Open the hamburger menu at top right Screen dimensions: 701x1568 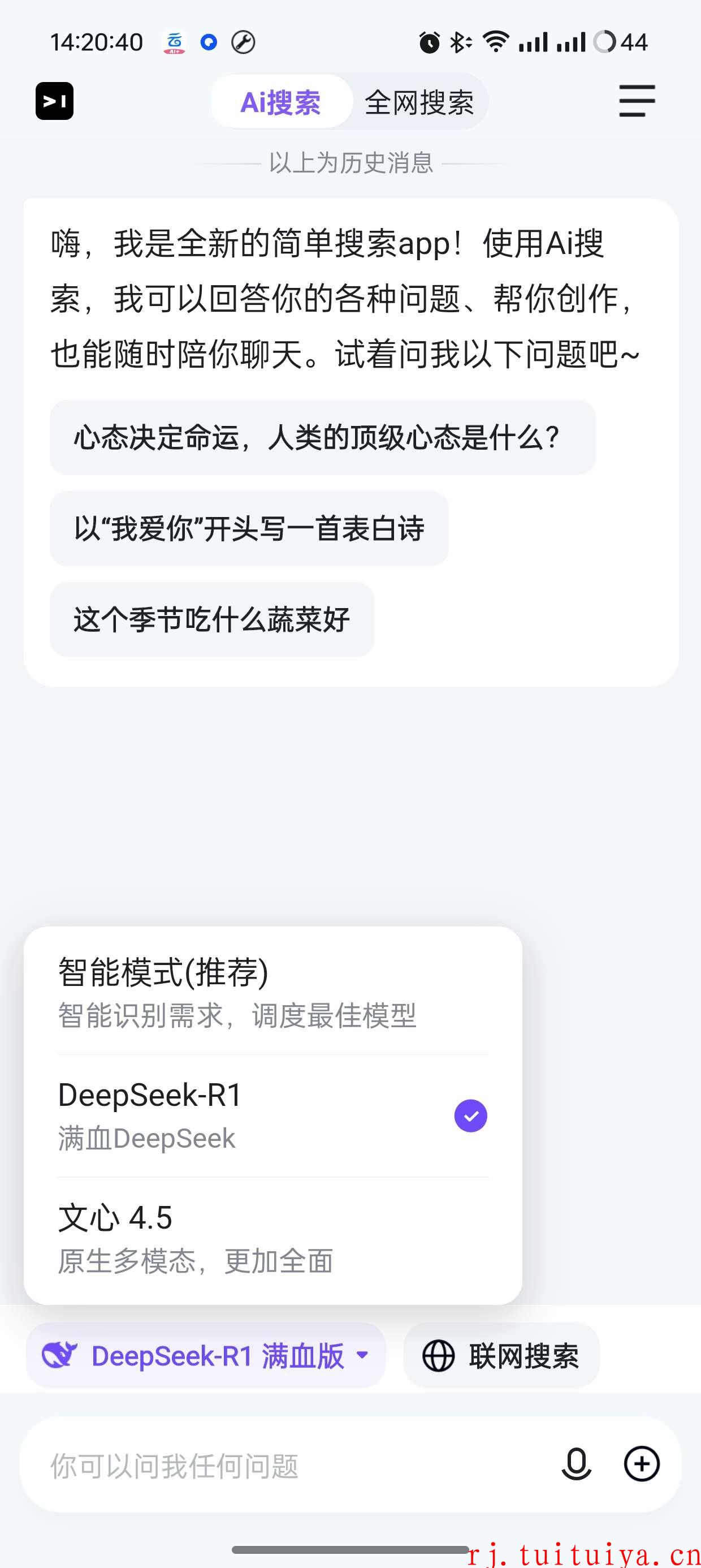[x=637, y=101]
